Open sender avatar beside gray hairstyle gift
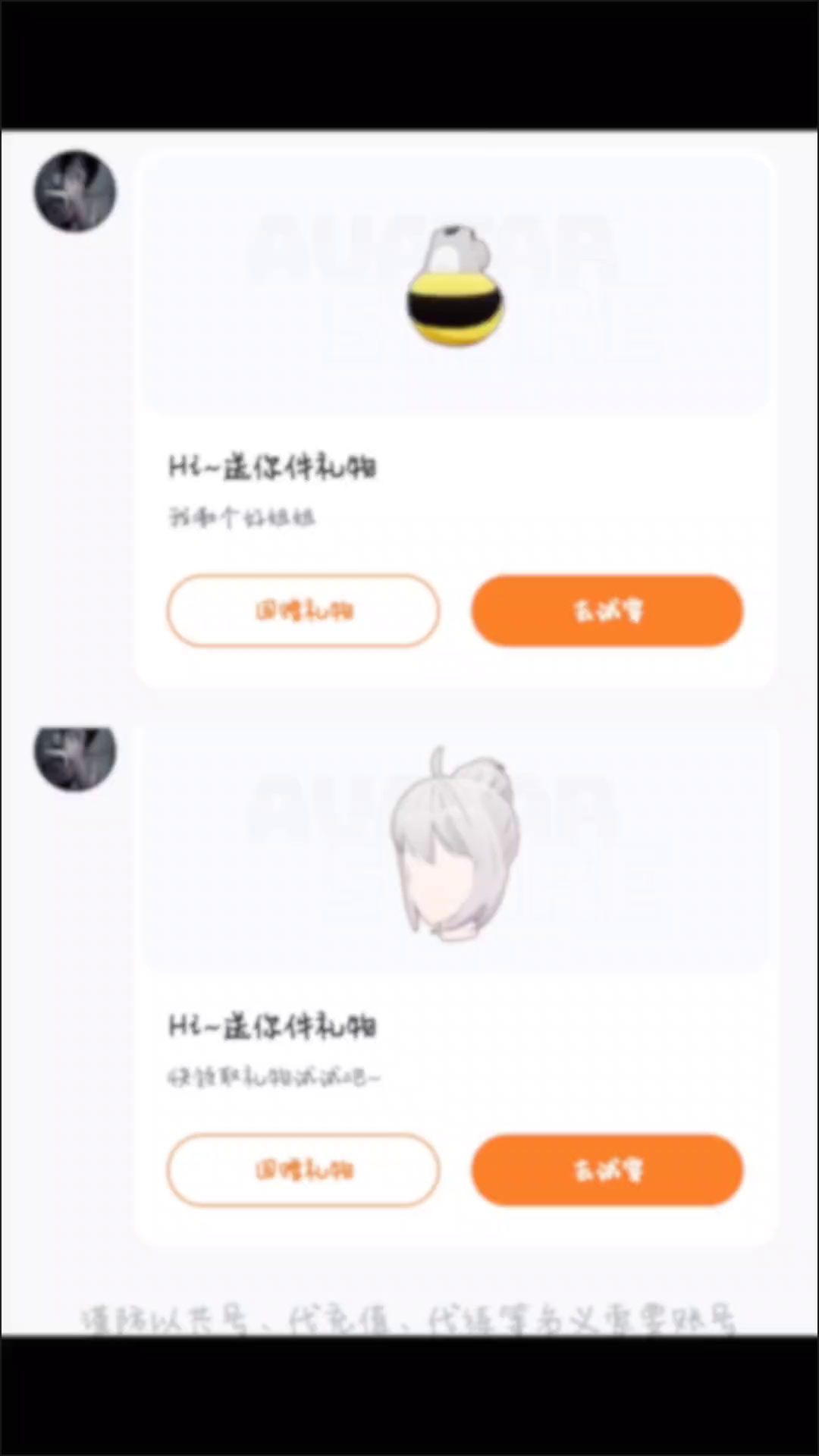The image size is (819, 1456). point(75,756)
